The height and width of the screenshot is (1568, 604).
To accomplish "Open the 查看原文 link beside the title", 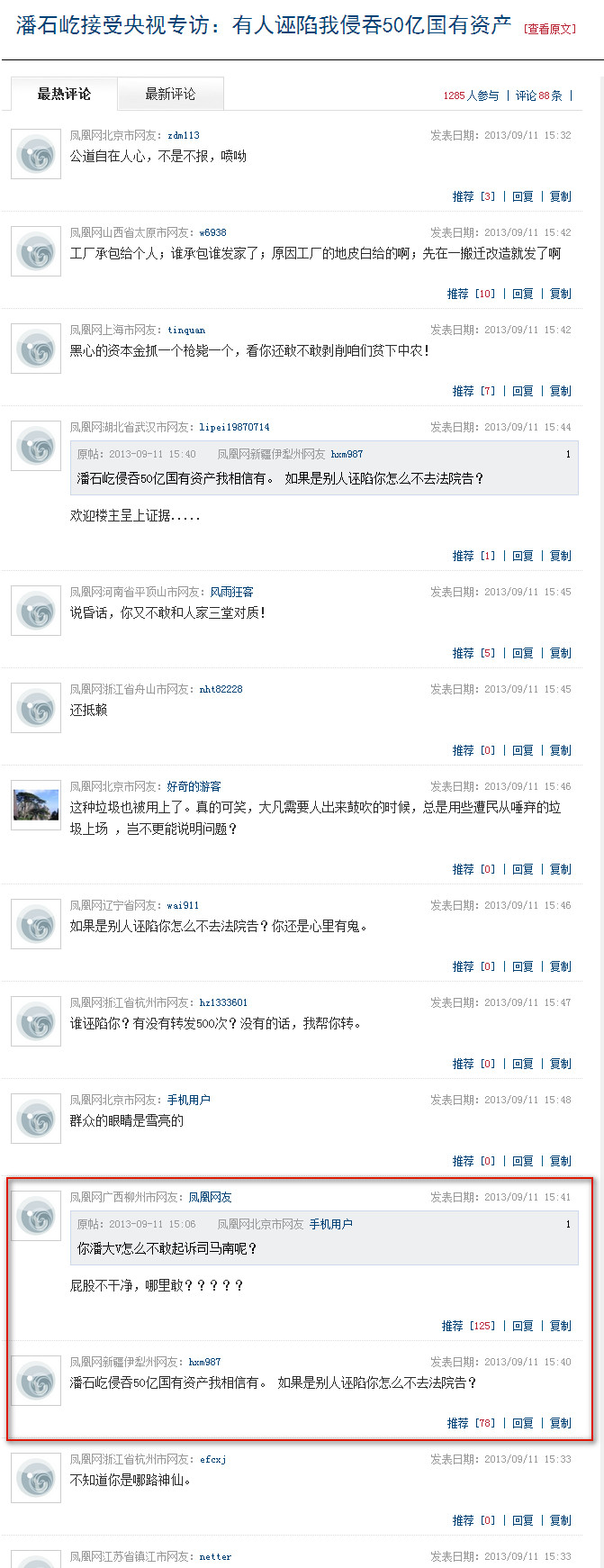I will (x=550, y=29).
